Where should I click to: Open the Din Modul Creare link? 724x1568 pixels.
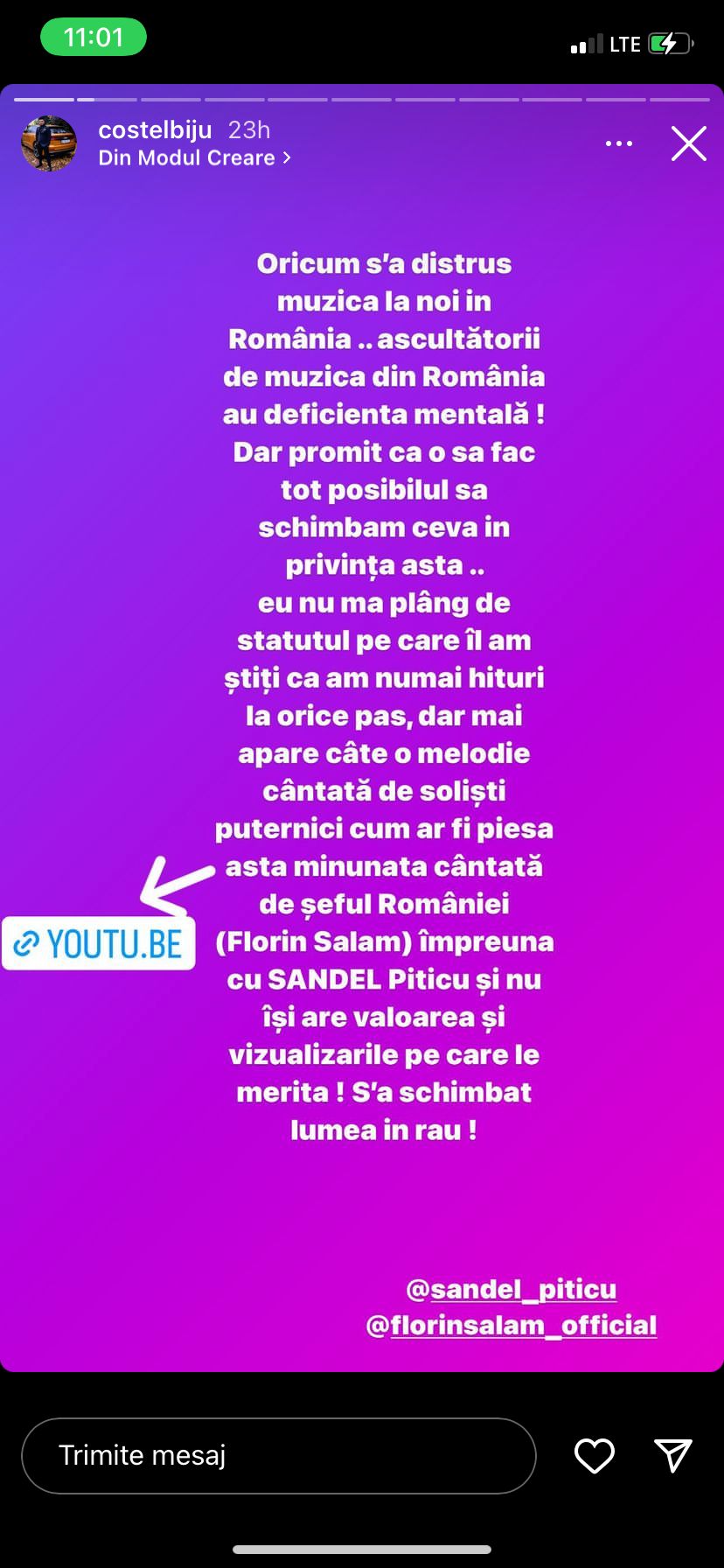(x=194, y=158)
